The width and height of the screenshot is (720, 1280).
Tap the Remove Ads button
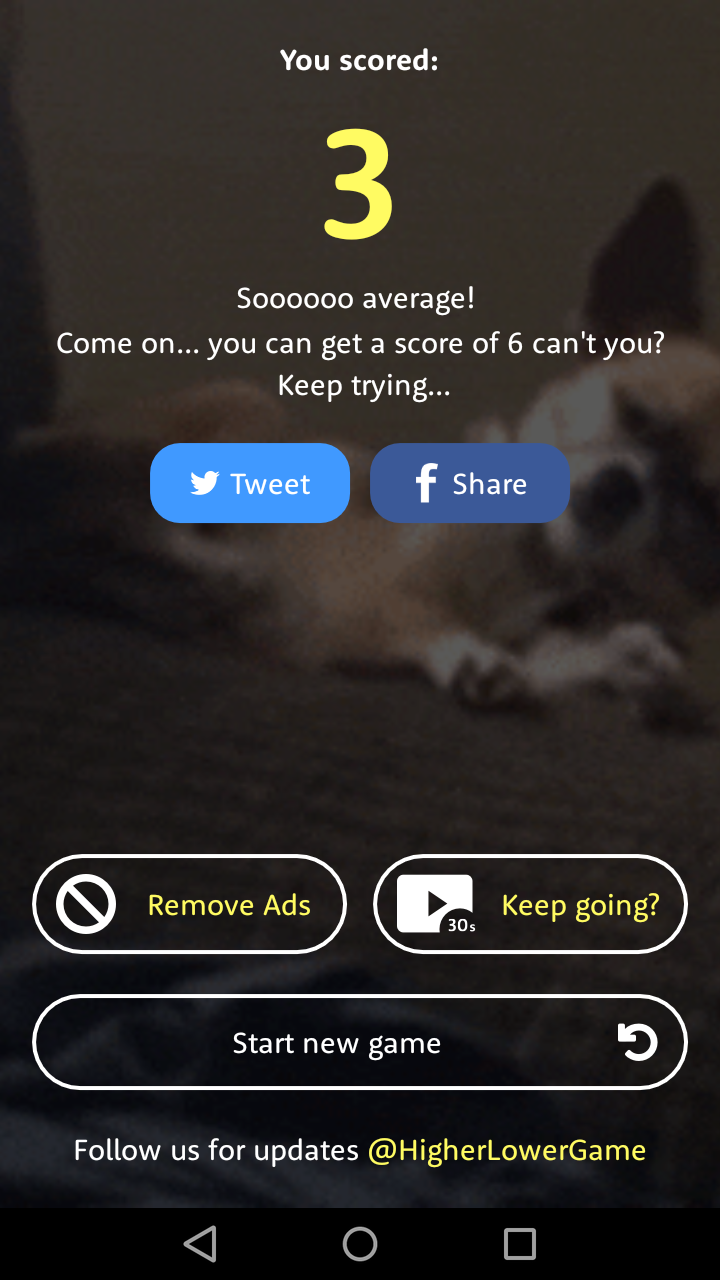click(190, 904)
